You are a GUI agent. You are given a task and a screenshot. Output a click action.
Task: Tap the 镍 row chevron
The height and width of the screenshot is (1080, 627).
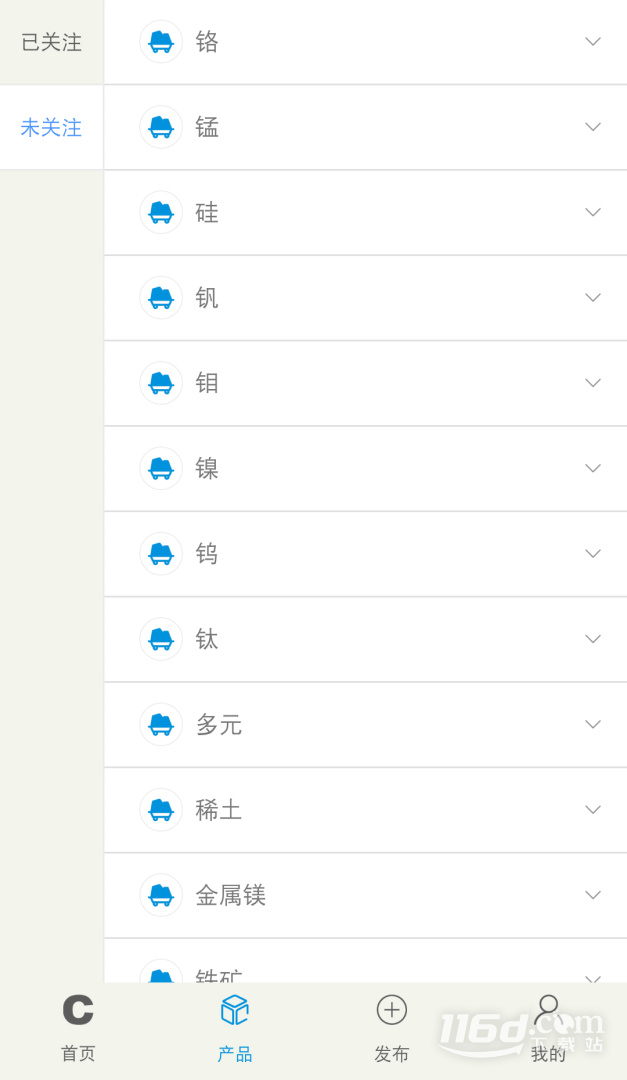pyautogui.click(x=593, y=468)
